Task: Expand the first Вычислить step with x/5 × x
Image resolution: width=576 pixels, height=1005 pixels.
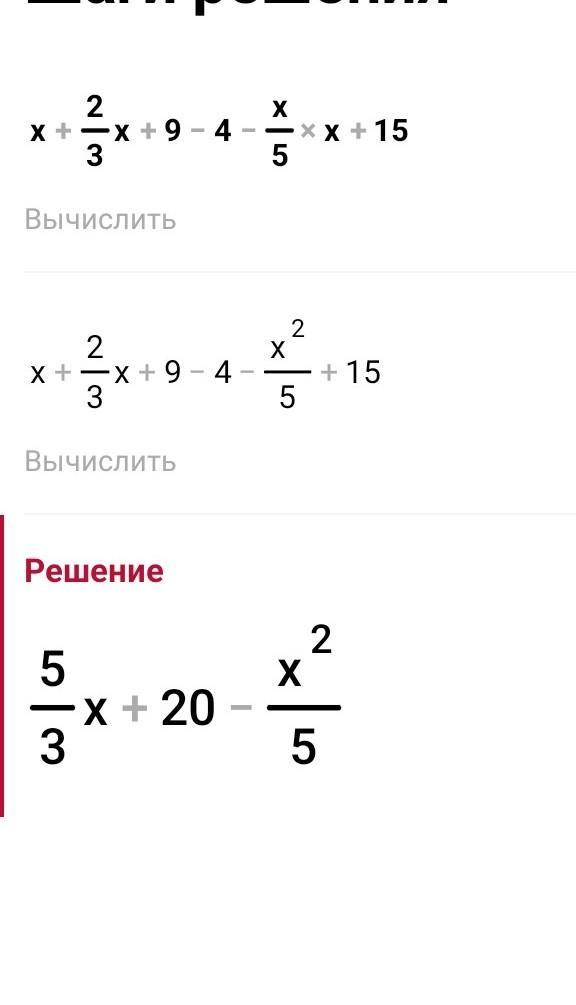Action: tap(100, 219)
